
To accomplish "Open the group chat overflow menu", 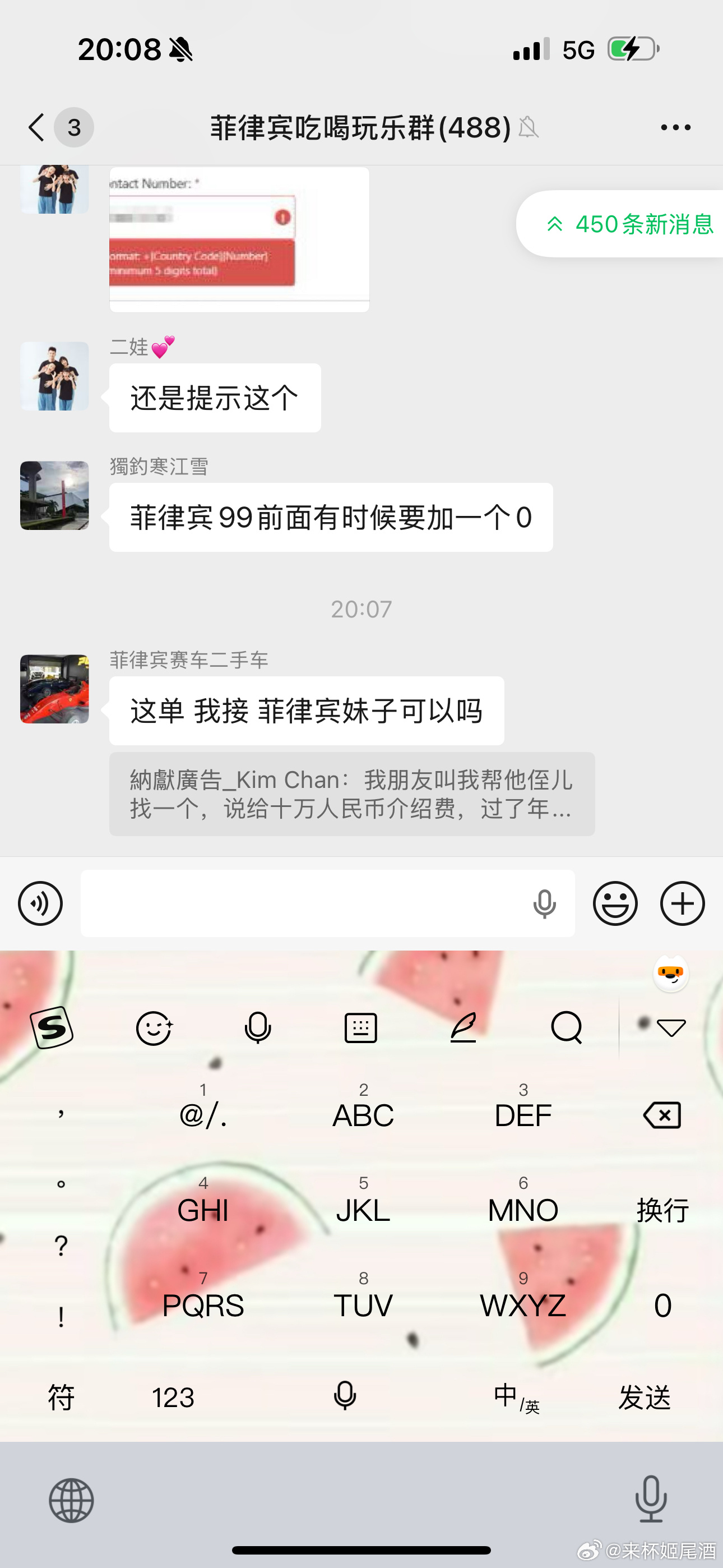I will (x=675, y=127).
